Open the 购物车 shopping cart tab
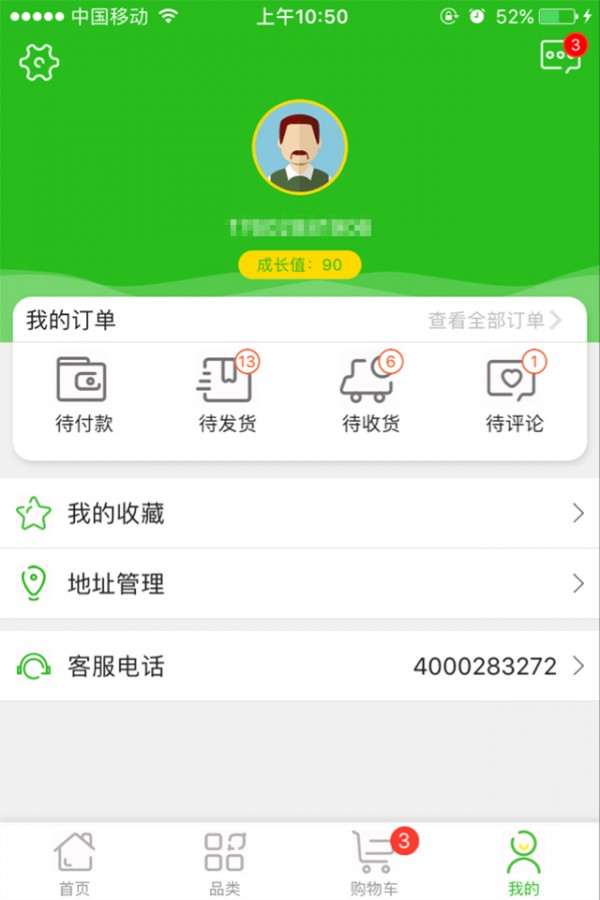This screenshot has height=900, width=600. tap(374, 863)
